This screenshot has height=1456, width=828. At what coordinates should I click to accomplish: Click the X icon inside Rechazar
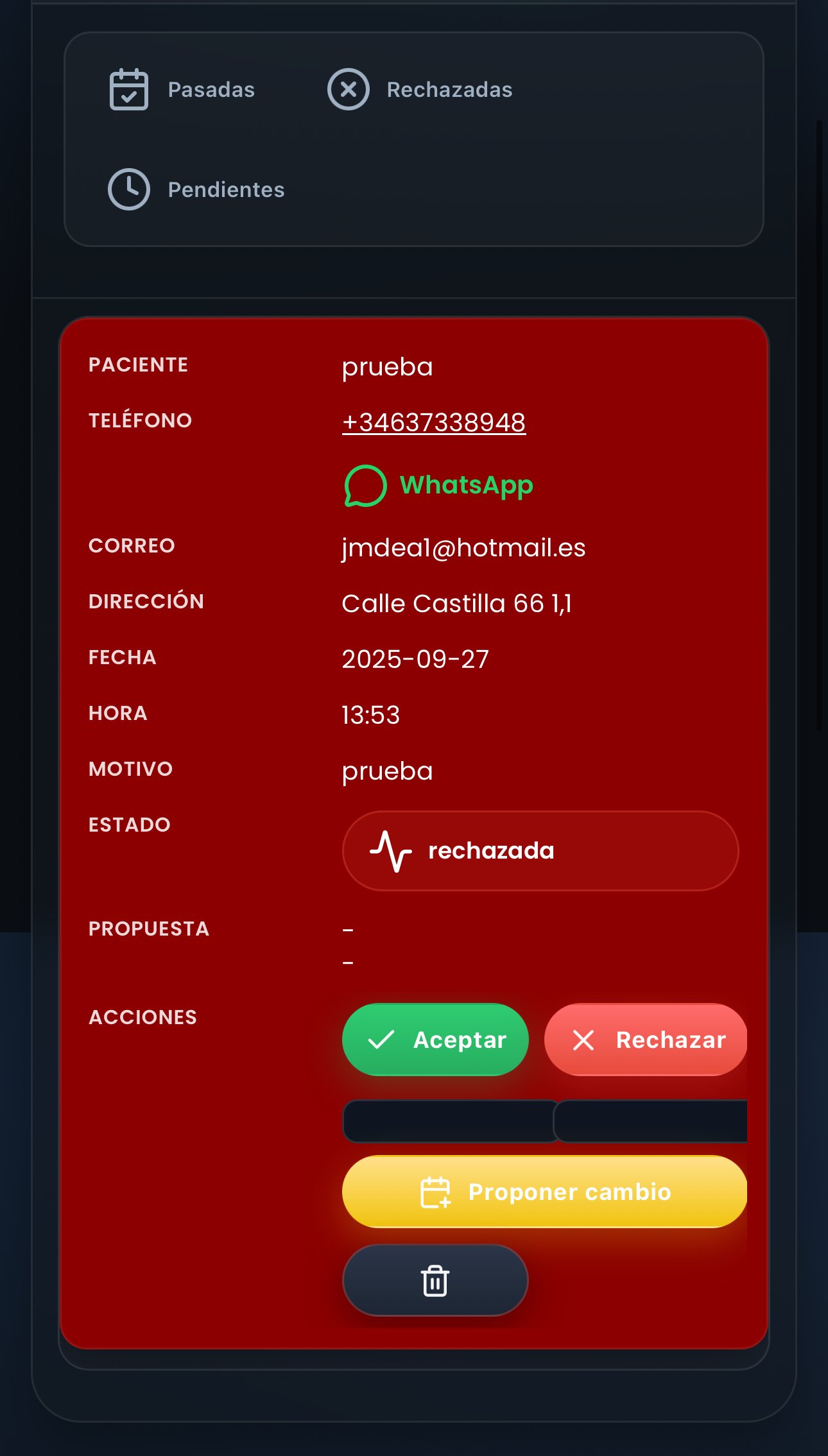585,1040
